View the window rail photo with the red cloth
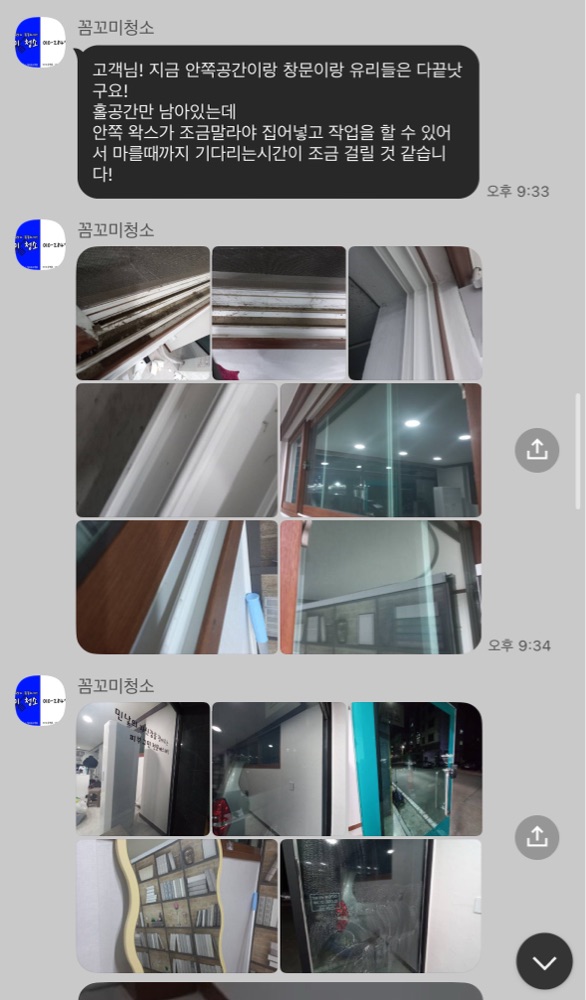Image resolution: width=586 pixels, height=1000 pixels. (x=279, y=313)
